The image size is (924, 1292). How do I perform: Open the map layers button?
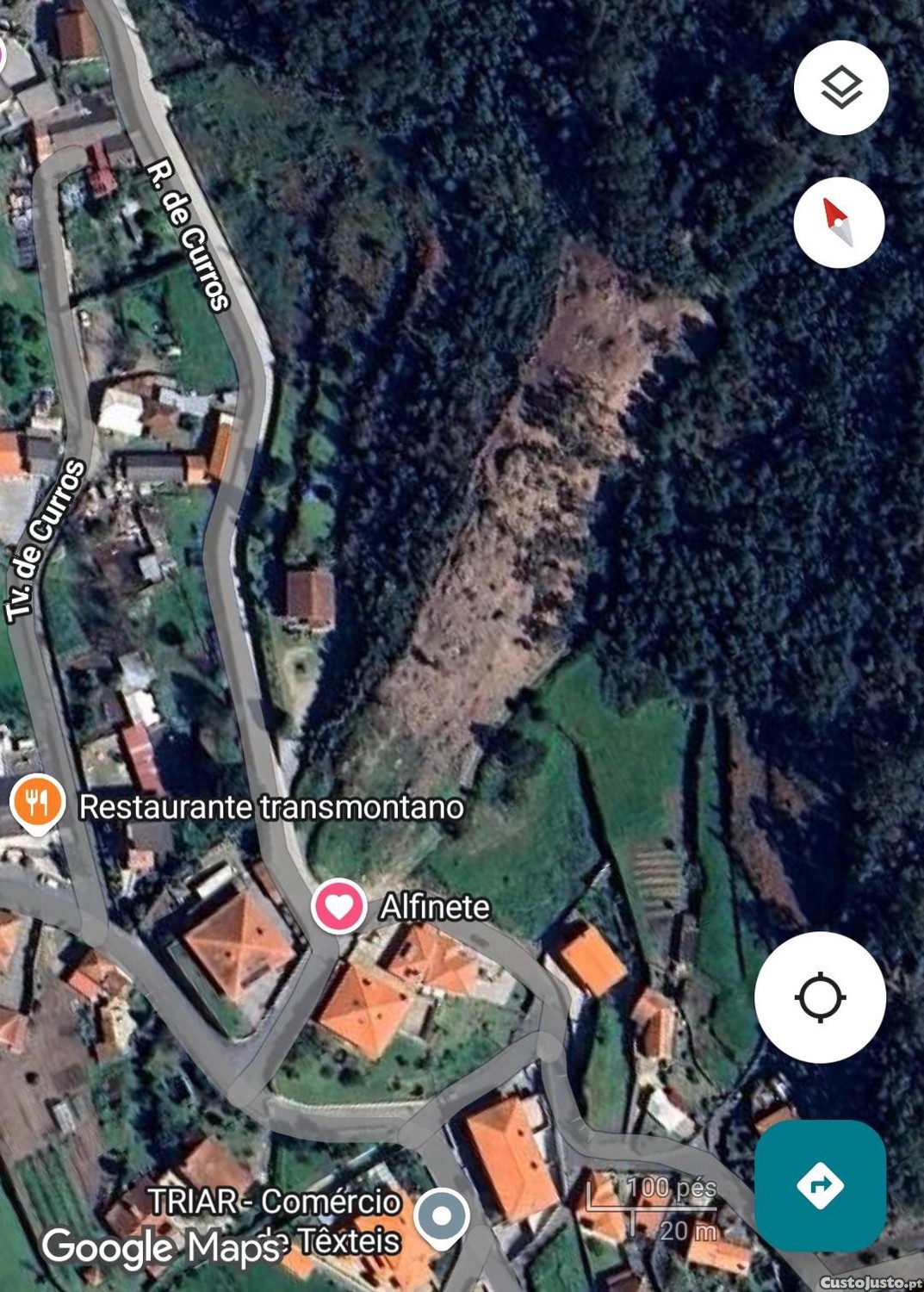840,88
